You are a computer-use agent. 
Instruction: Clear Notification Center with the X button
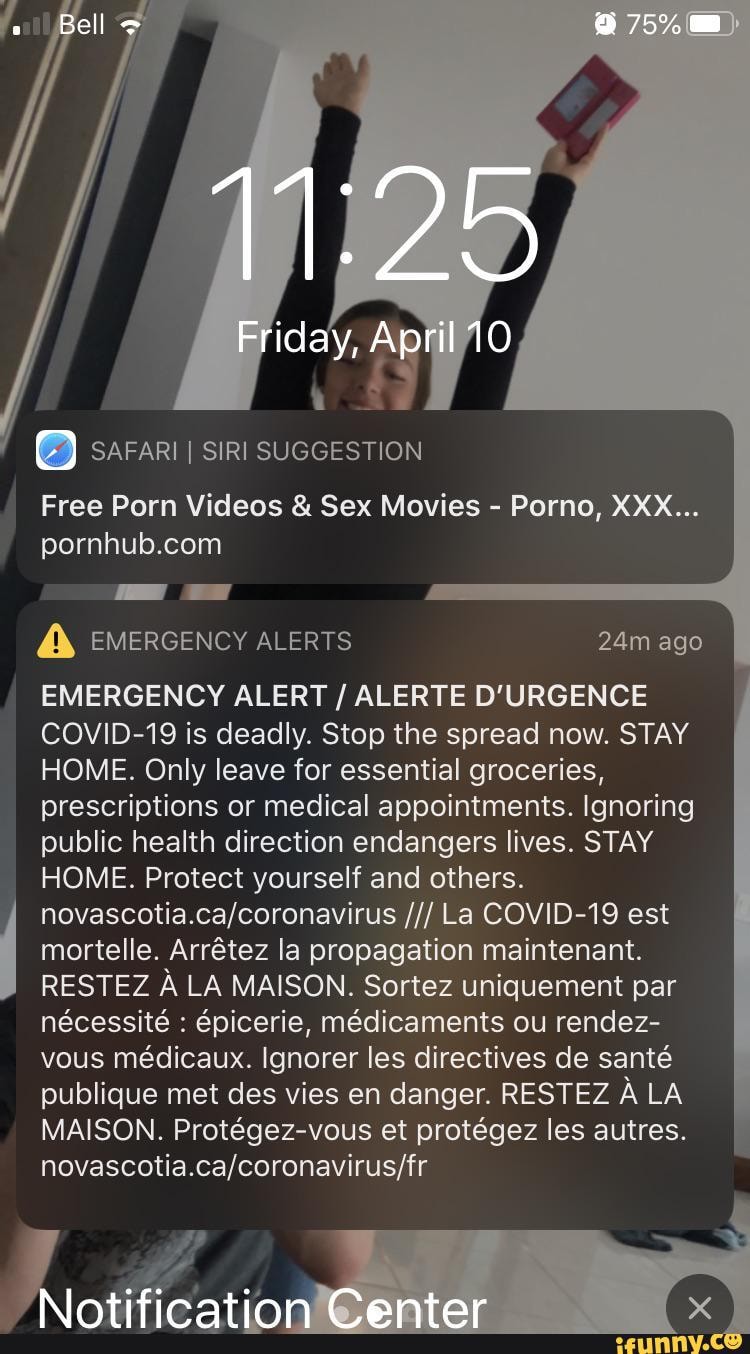pos(699,1307)
